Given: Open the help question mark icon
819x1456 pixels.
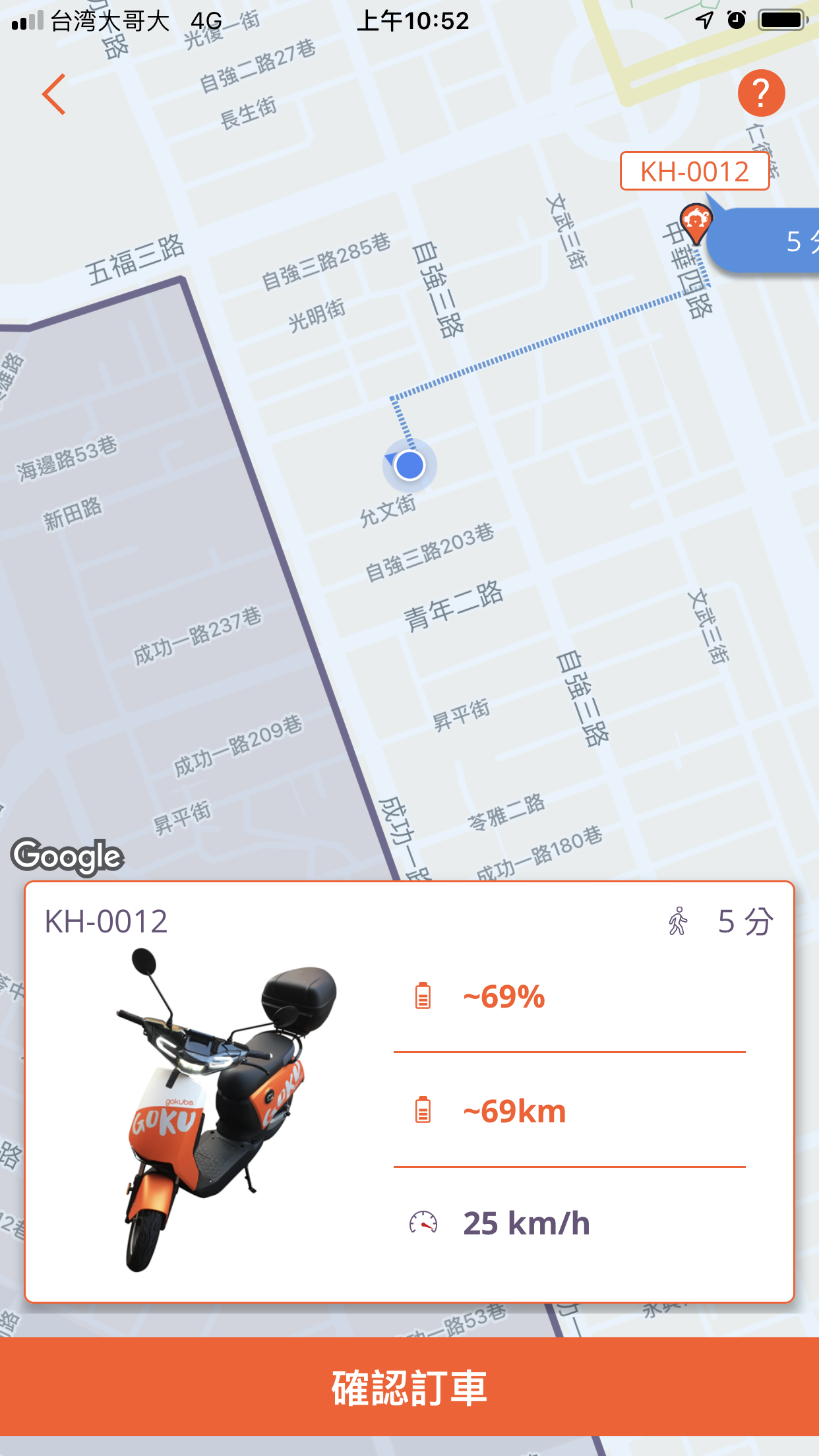Looking at the screenshot, I should pyautogui.click(x=761, y=93).
